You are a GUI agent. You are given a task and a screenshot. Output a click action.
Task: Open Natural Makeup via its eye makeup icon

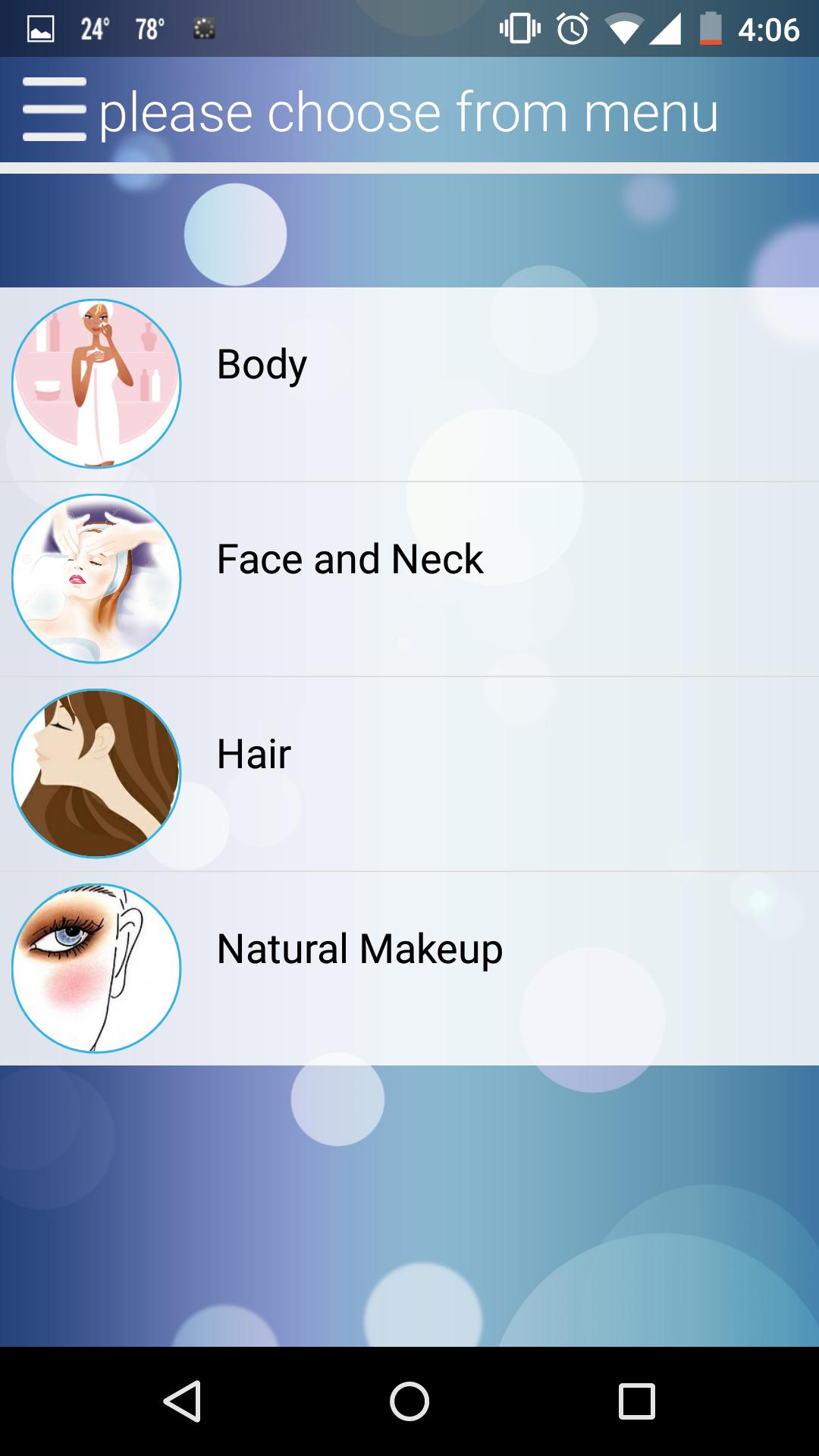96,968
